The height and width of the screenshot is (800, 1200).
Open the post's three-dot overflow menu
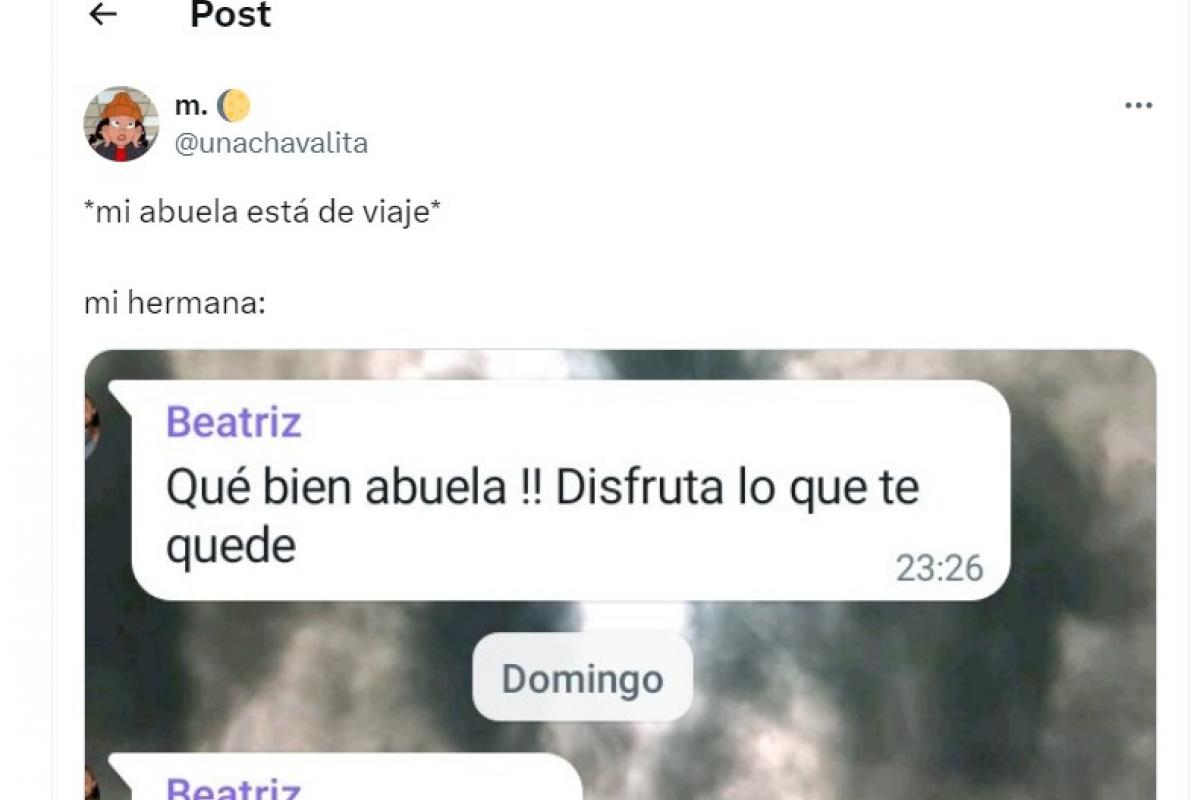pyautogui.click(x=1138, y=106)
